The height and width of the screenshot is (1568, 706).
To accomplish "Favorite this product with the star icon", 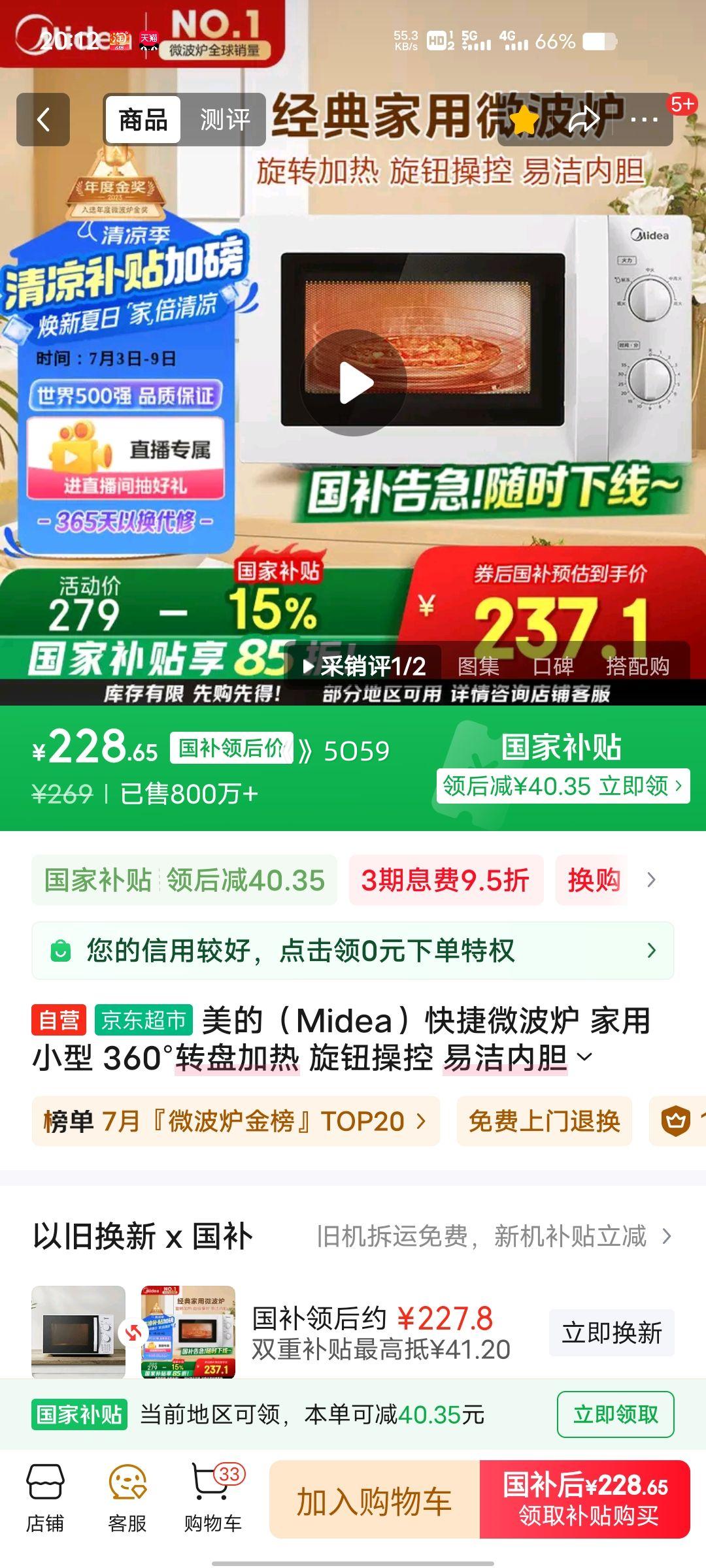I will tap(524, 120).
